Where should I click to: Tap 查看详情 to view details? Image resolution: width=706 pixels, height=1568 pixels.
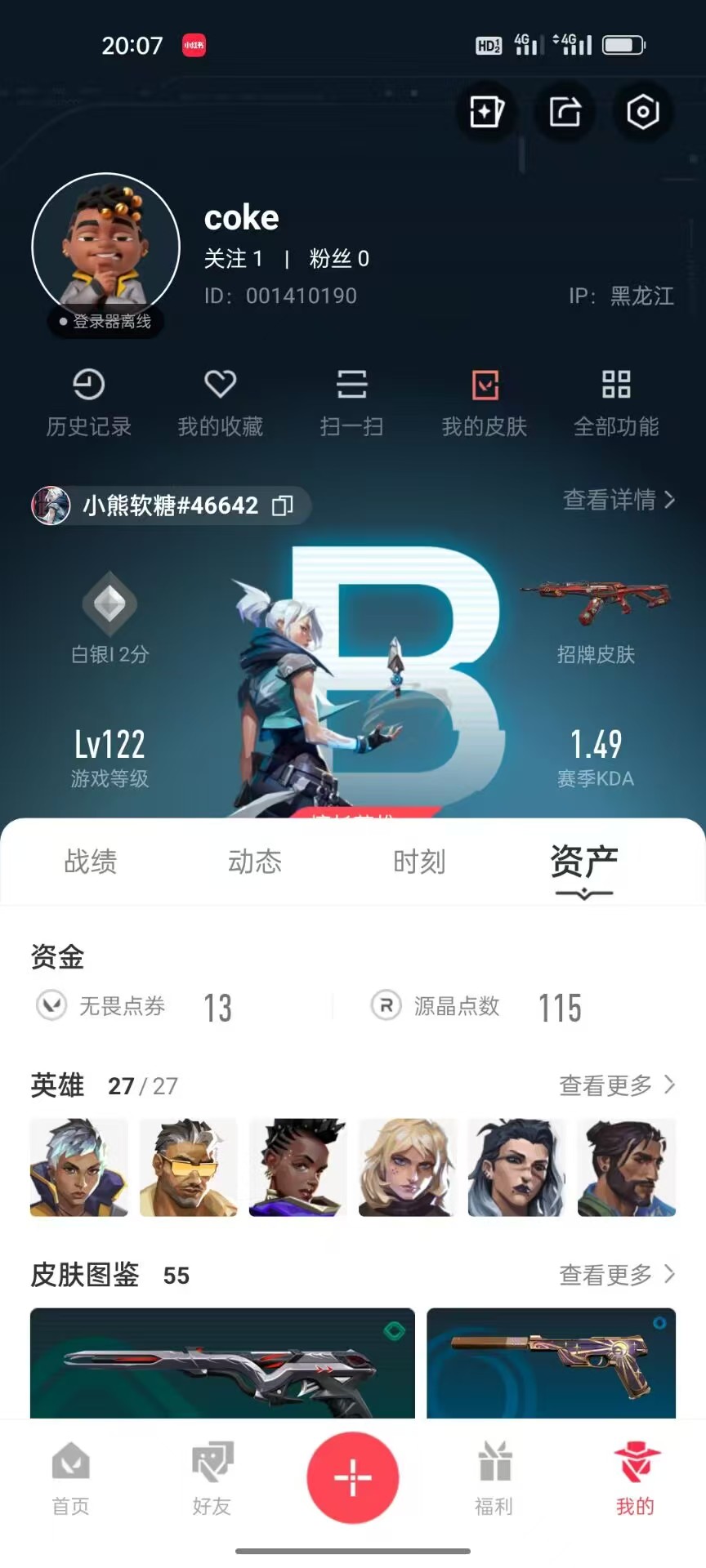point(619,500)
